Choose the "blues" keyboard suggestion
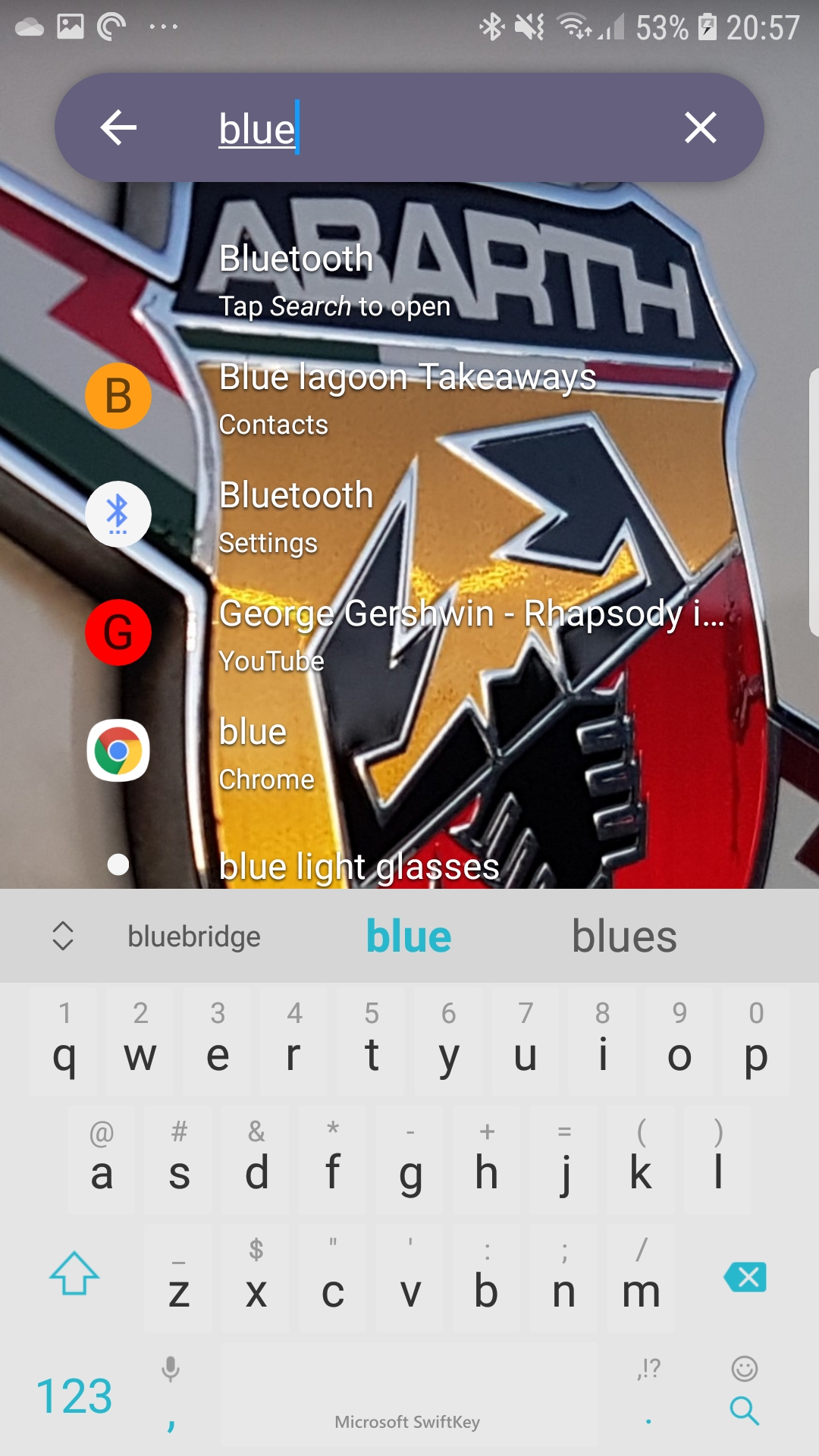Viewport: 819px width, 1456px height. [x=624, y=937]
